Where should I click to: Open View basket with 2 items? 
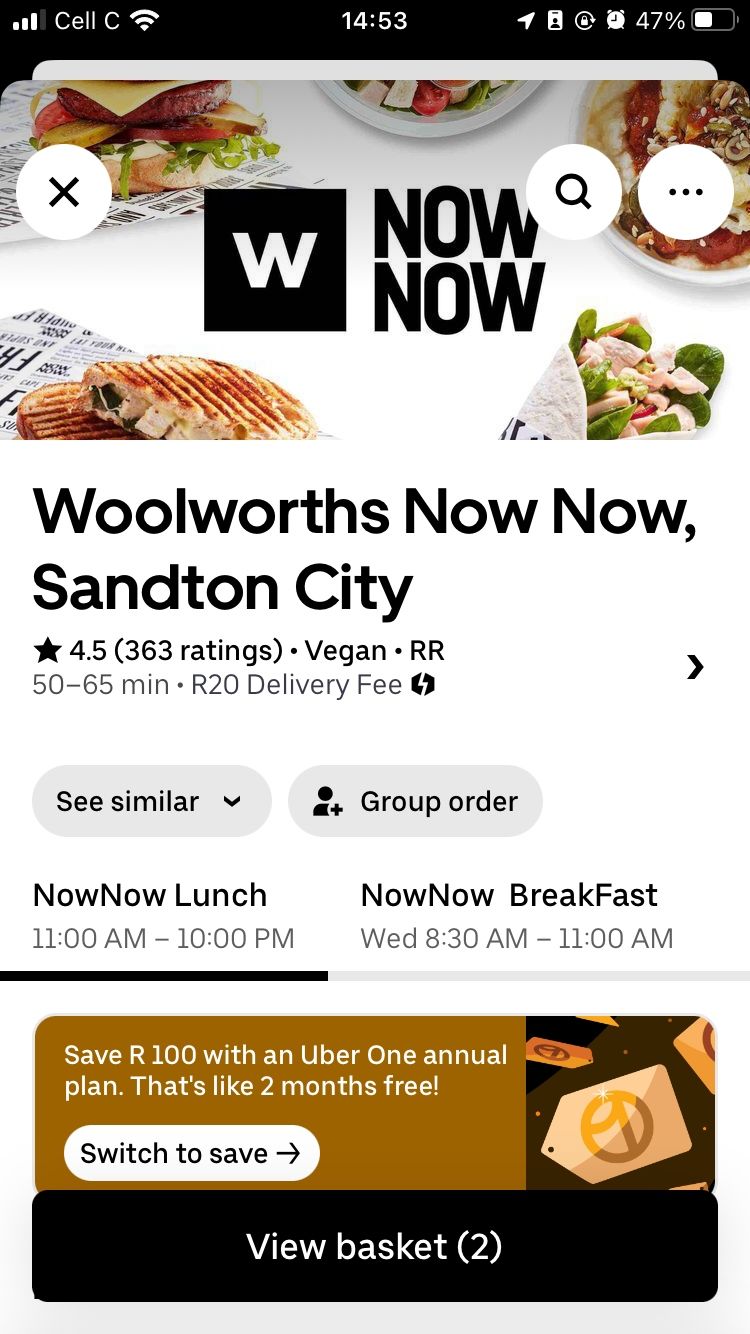[375, 1246]
